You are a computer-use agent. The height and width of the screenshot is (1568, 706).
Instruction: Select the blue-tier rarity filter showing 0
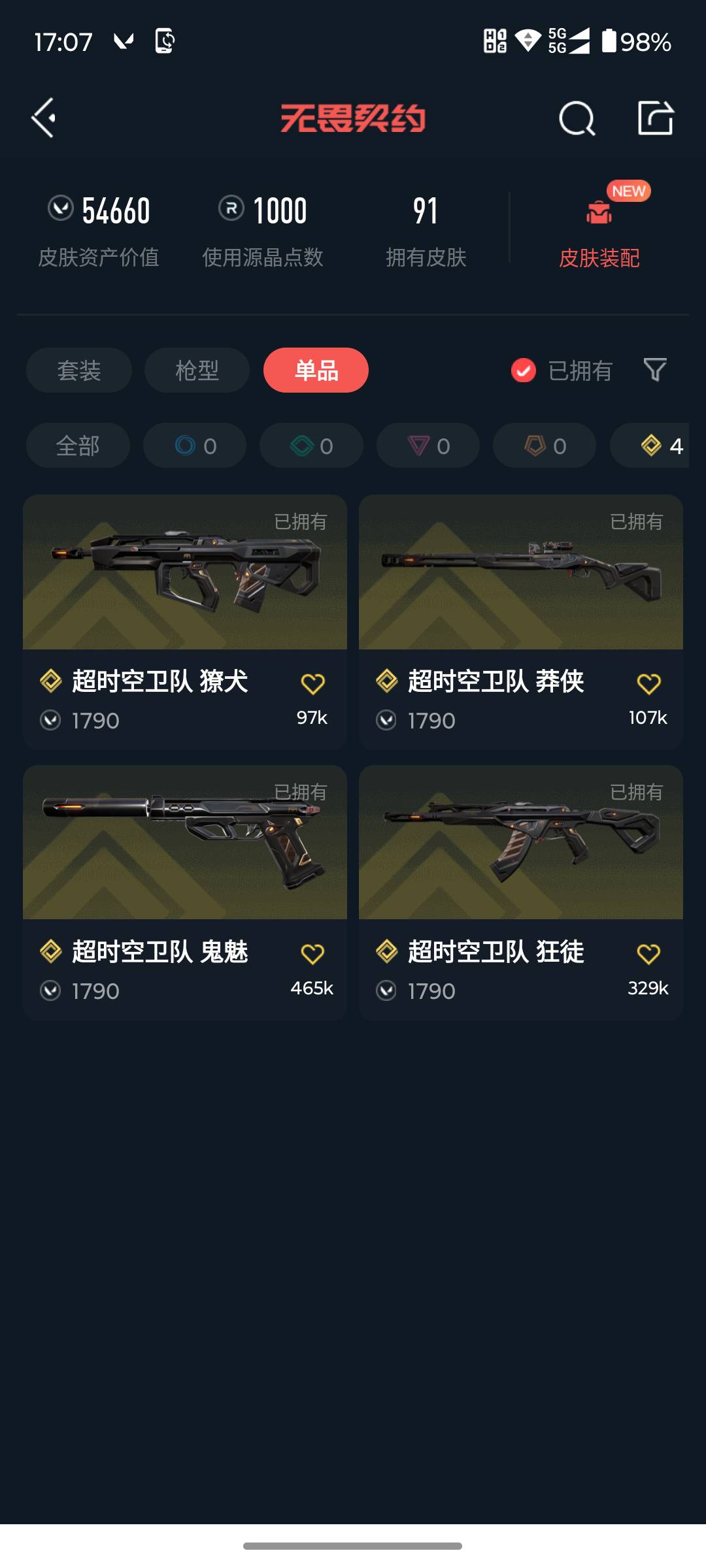[194, 446]
